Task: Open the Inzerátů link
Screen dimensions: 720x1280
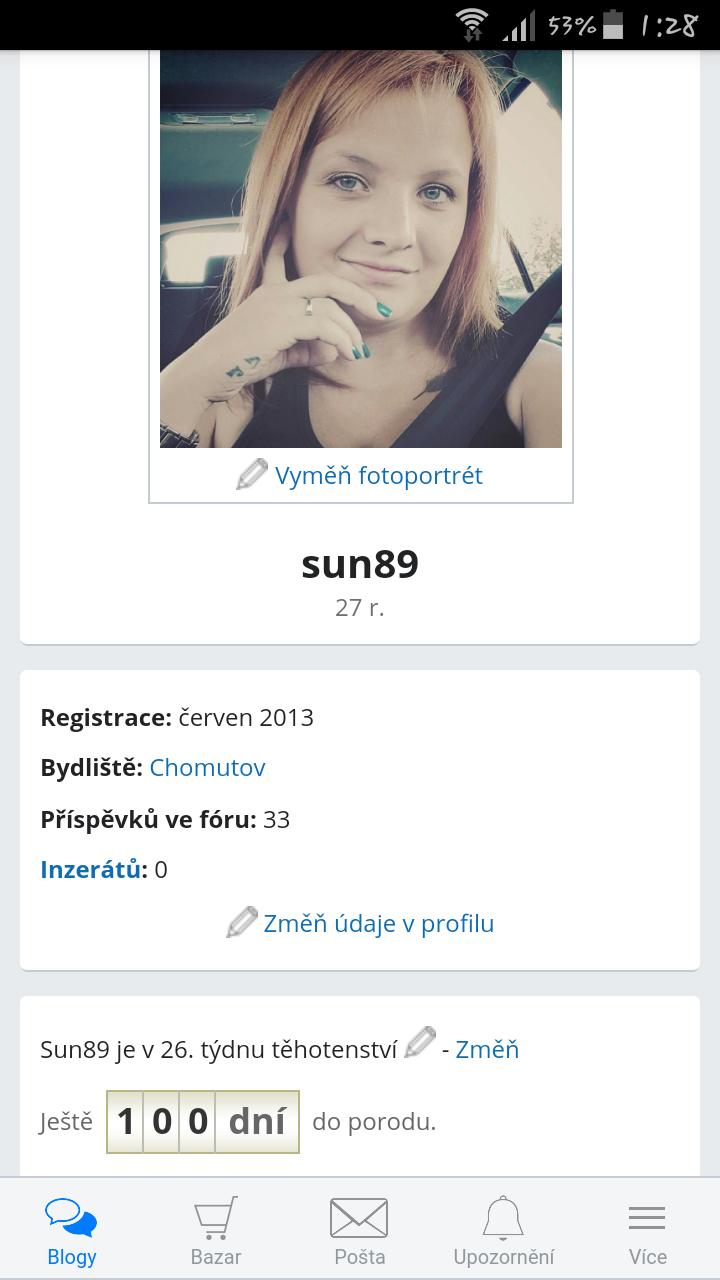Action: pyautogui.click(x=91, y=870)
